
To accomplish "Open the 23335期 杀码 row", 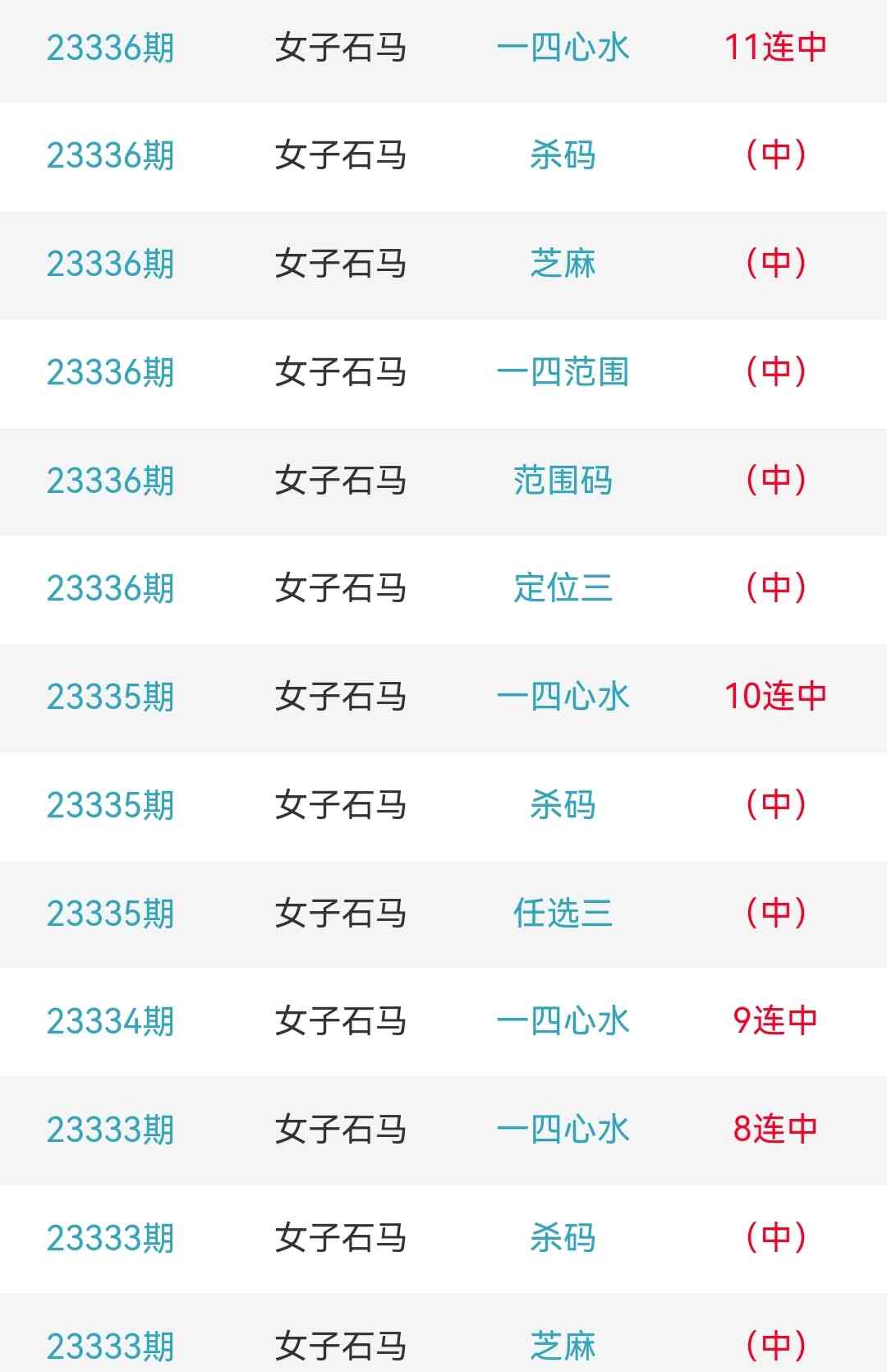I will coord(563,805).
